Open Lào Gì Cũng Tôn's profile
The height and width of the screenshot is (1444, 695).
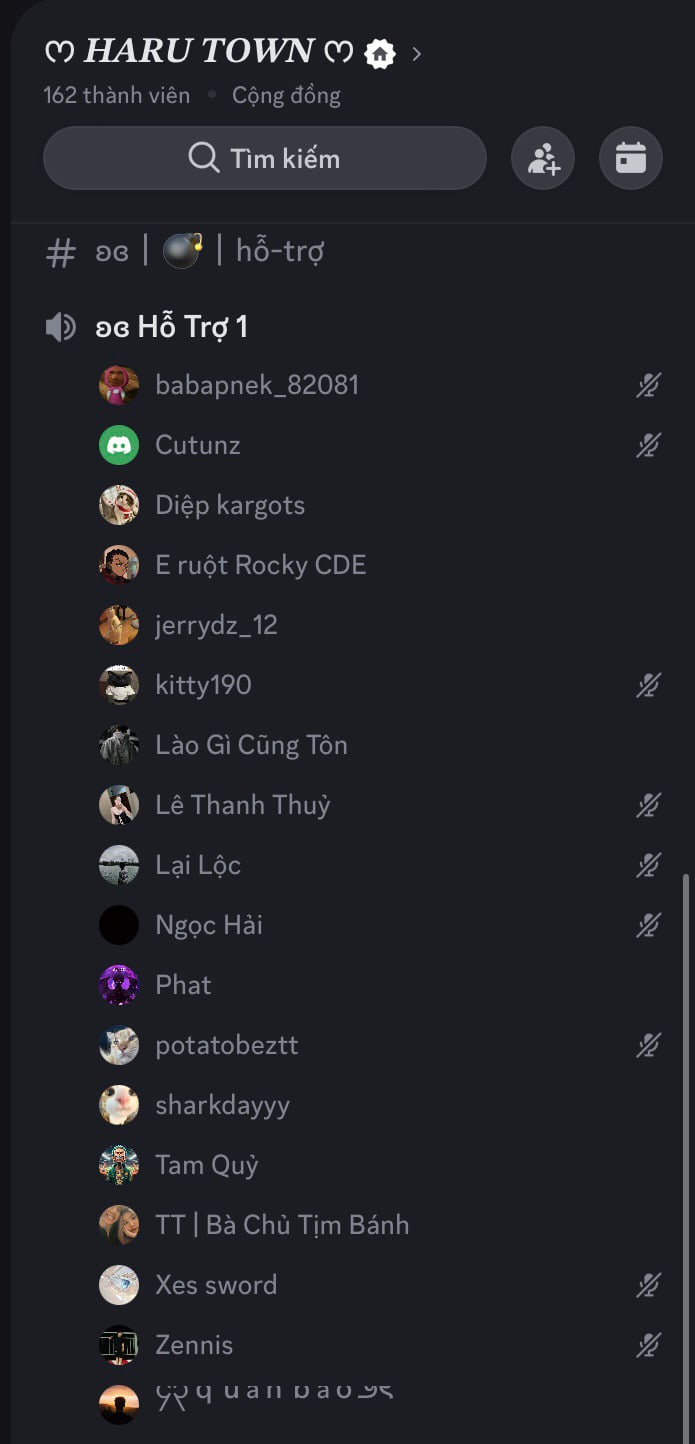pos(251,745)
